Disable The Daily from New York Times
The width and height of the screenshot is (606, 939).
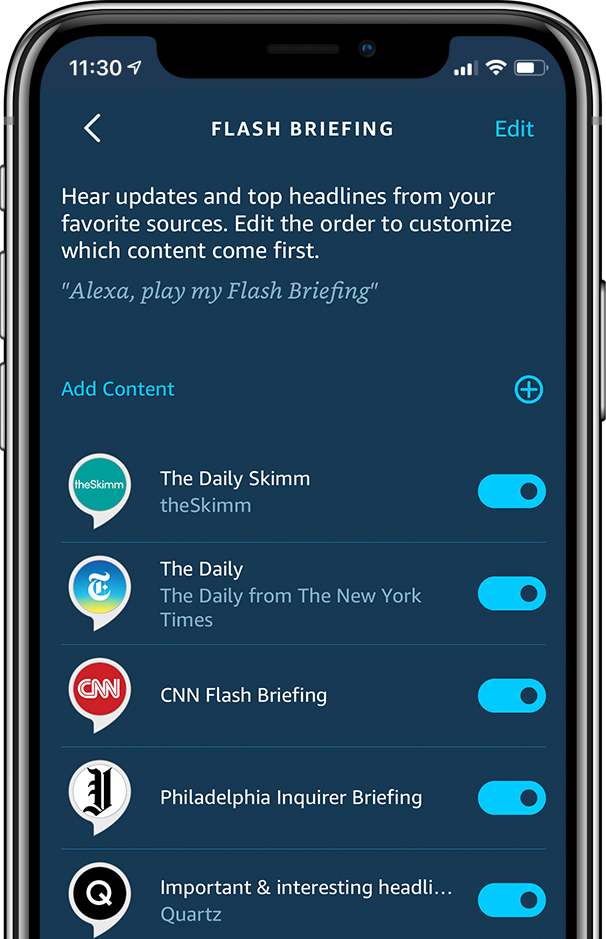tap(511, 594)
